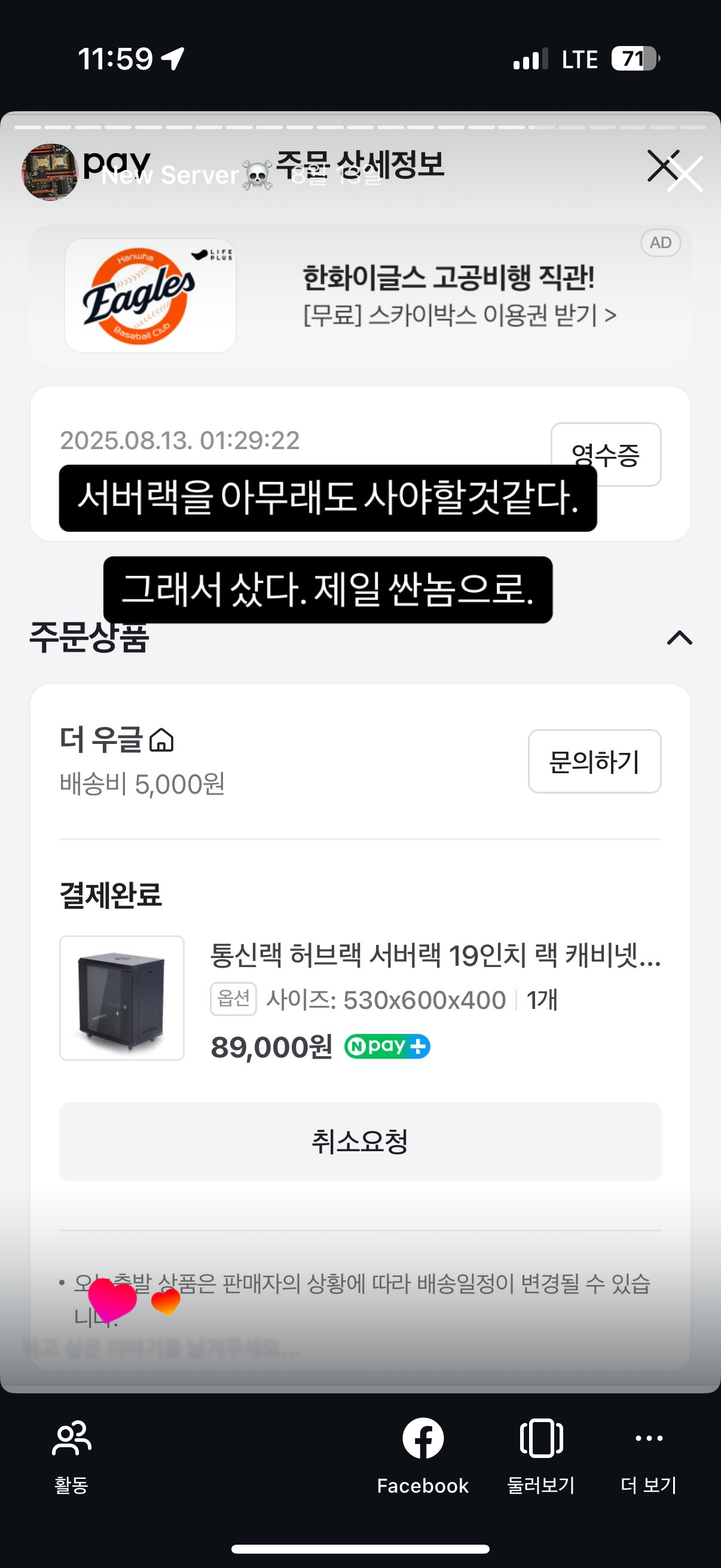Close the story viewer
This screenshot has height=1568, width=721.
tap(685, 174)
